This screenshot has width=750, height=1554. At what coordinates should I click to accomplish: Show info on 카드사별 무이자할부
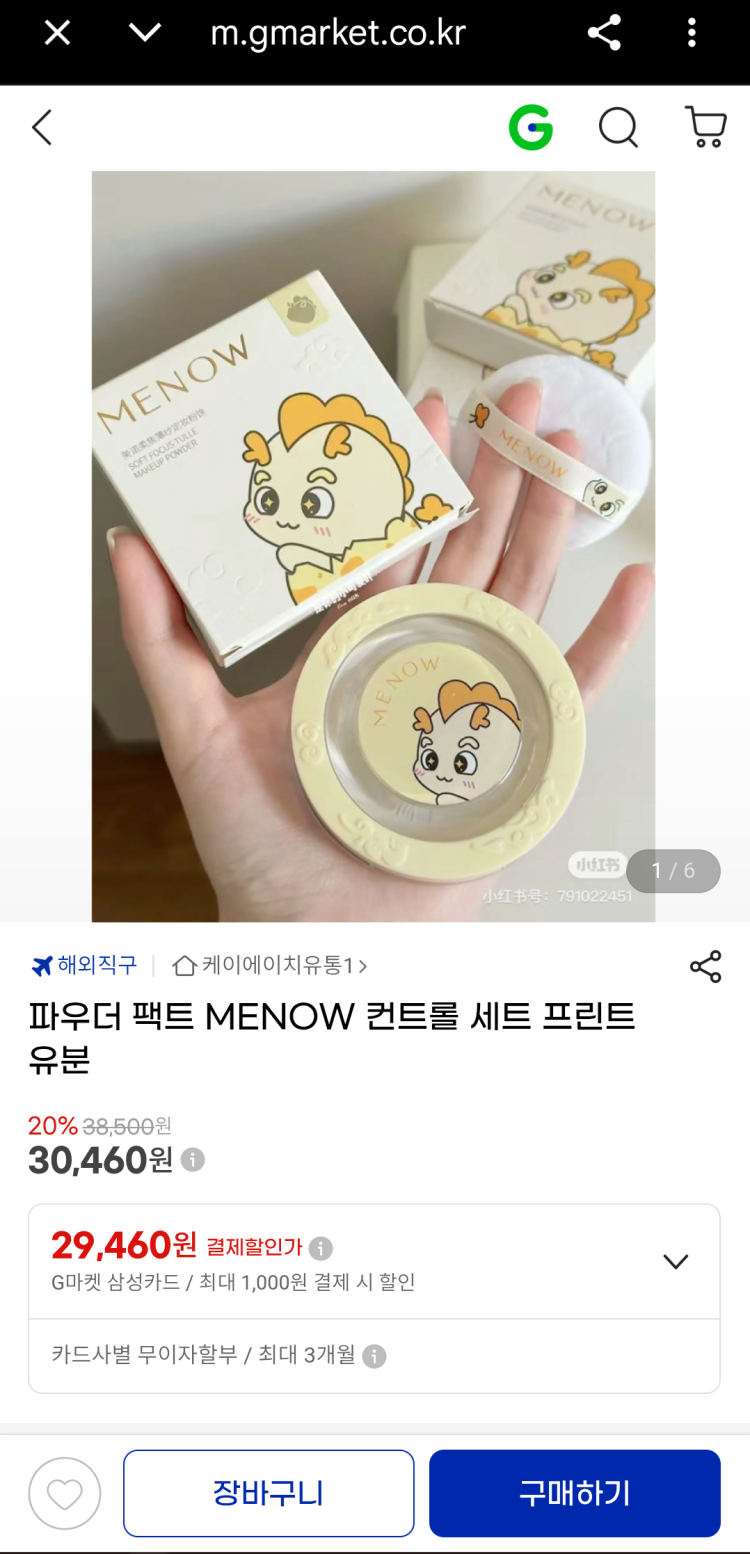(x=374, y=1356)
